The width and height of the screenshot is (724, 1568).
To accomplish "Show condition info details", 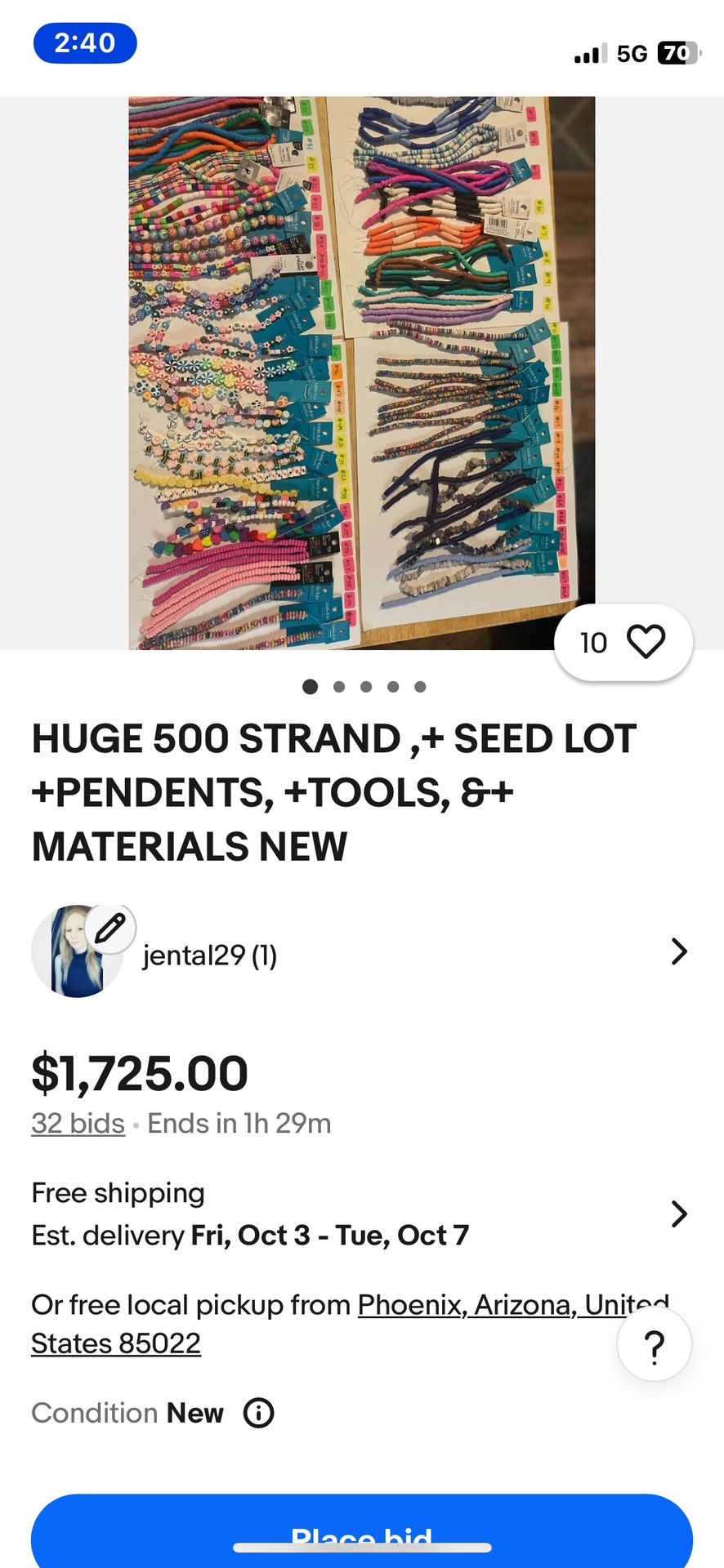I will pyautogui.click(x=259, y=1413).
